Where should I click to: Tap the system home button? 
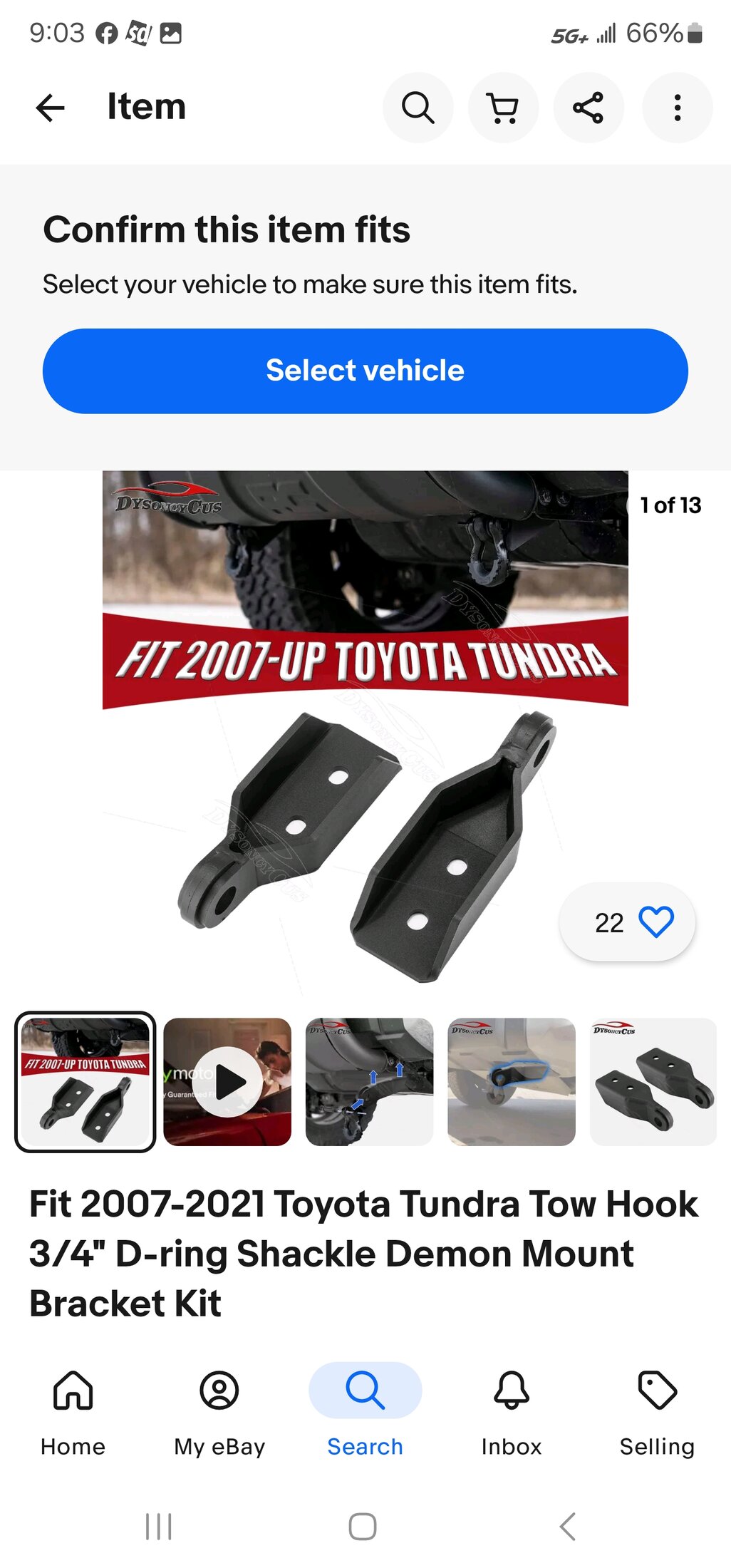363,1527
